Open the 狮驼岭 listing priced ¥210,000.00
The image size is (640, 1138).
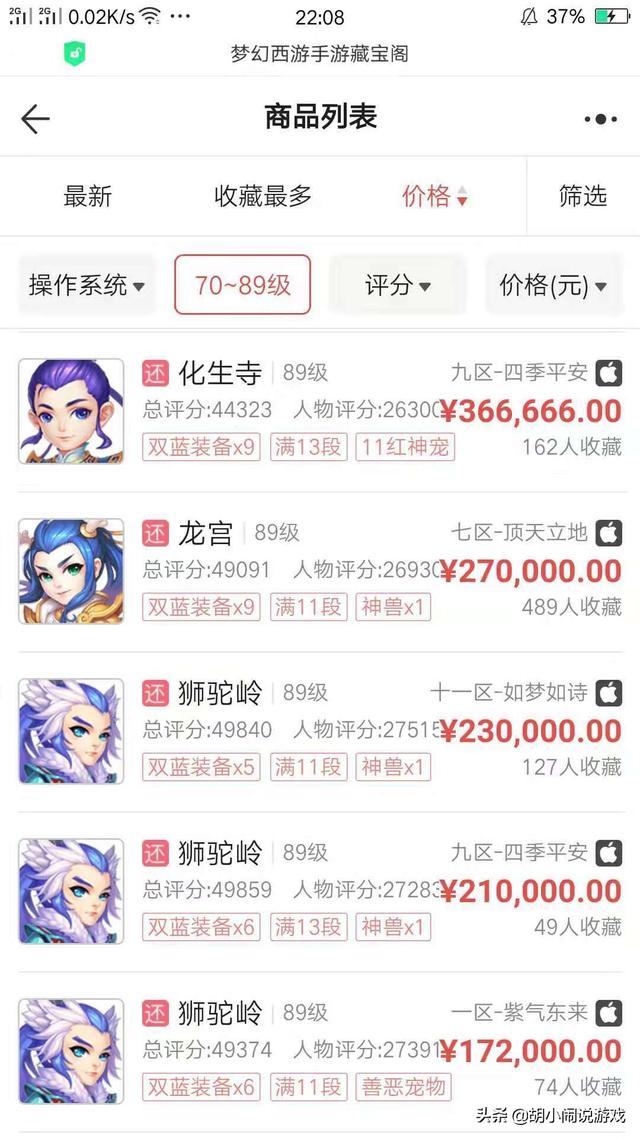(x=320, y=891)
